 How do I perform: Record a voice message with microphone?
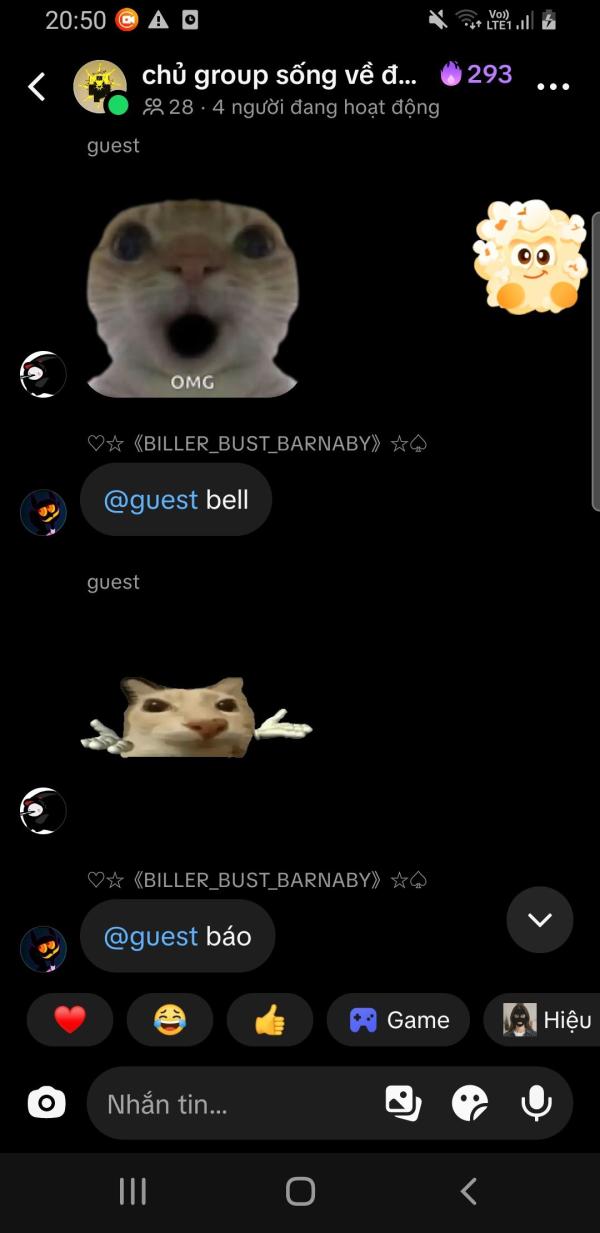536,1103
